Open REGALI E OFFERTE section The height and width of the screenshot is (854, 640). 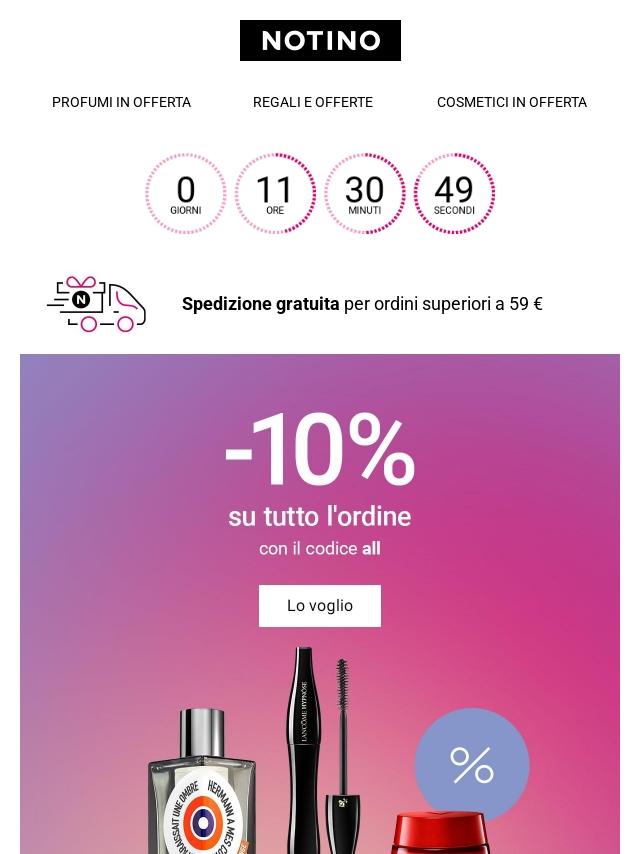[x=312, y=102]
